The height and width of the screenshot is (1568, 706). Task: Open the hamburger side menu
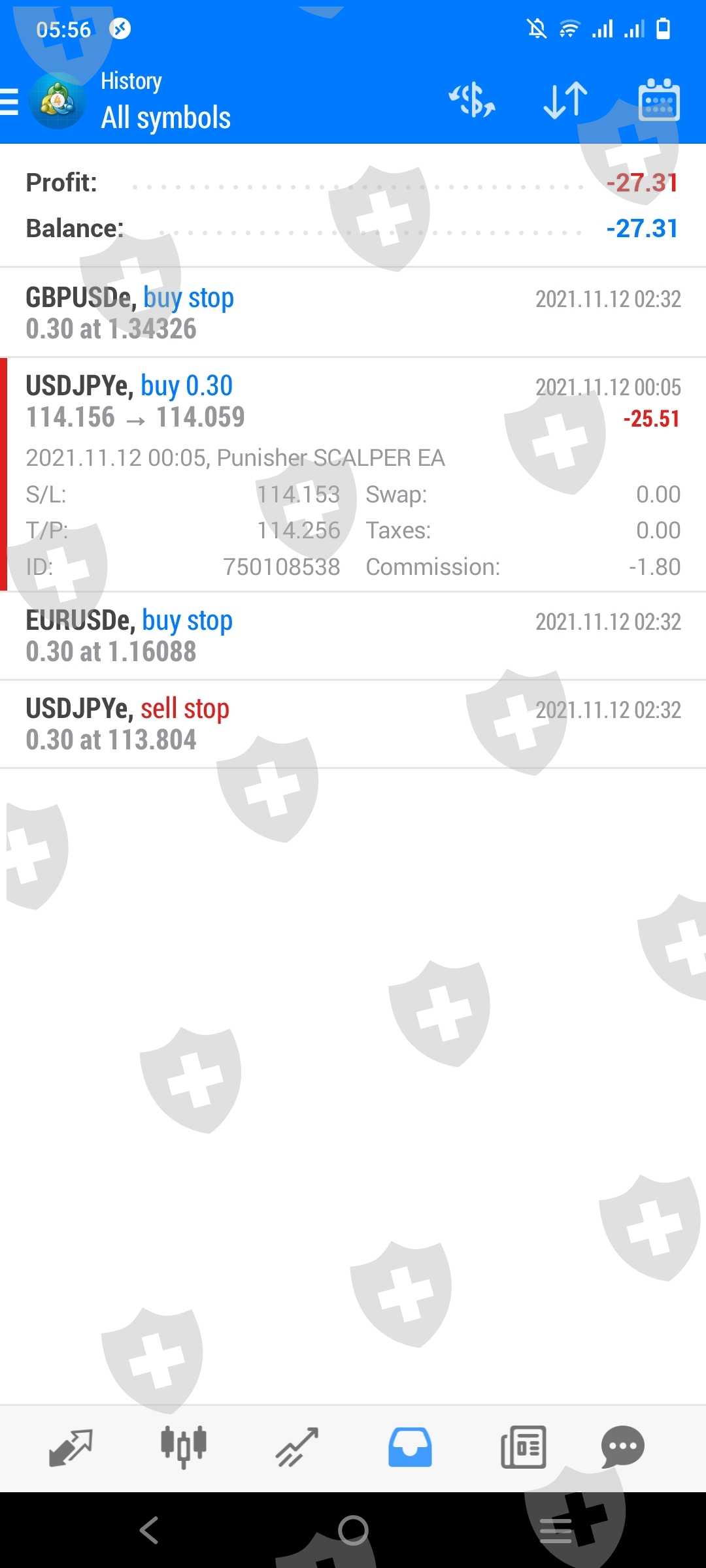pos(10,103)
